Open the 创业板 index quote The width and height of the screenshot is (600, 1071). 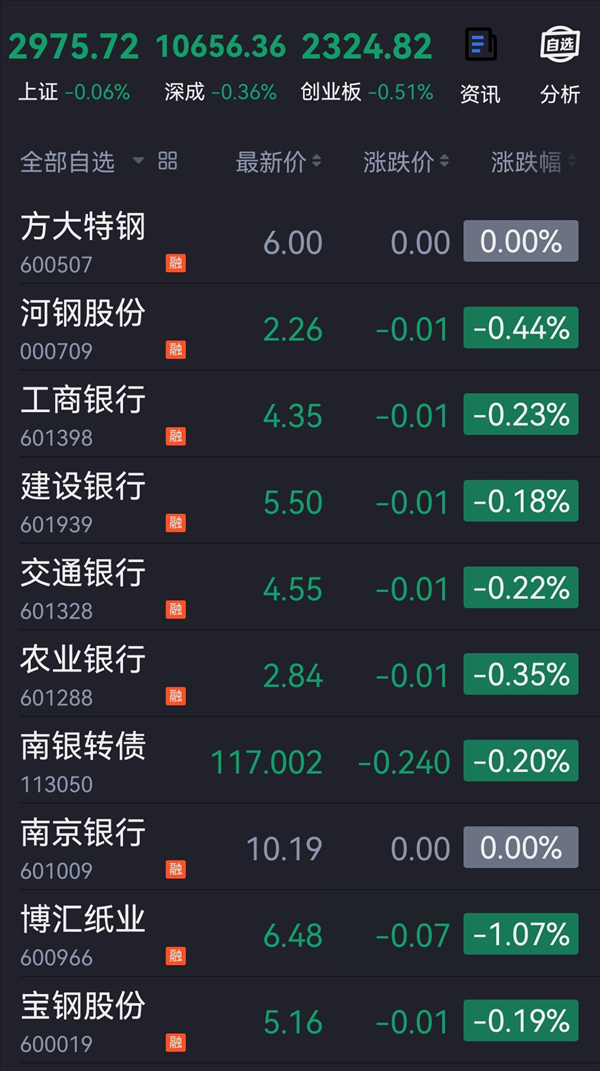tap(367, 63)
